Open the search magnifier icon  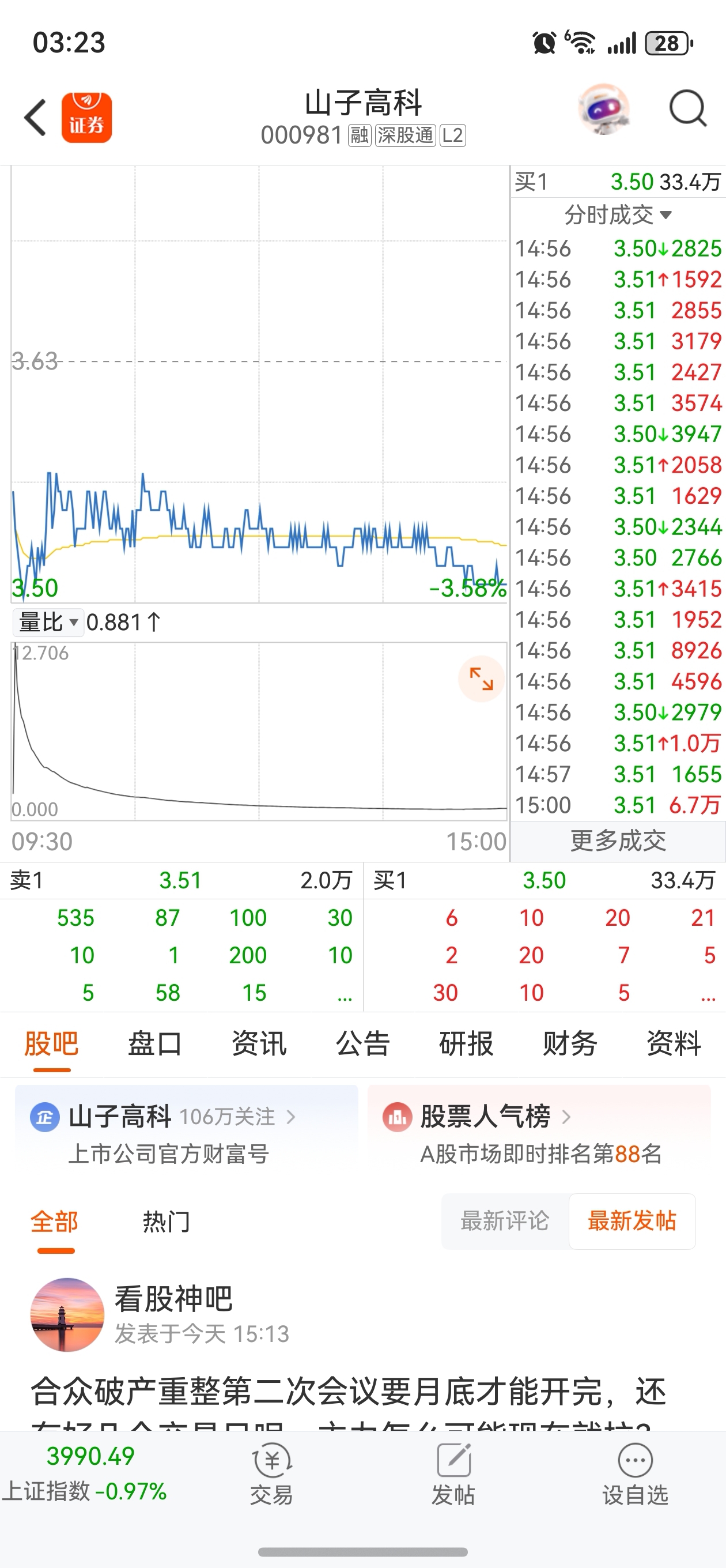coord(687,110)
